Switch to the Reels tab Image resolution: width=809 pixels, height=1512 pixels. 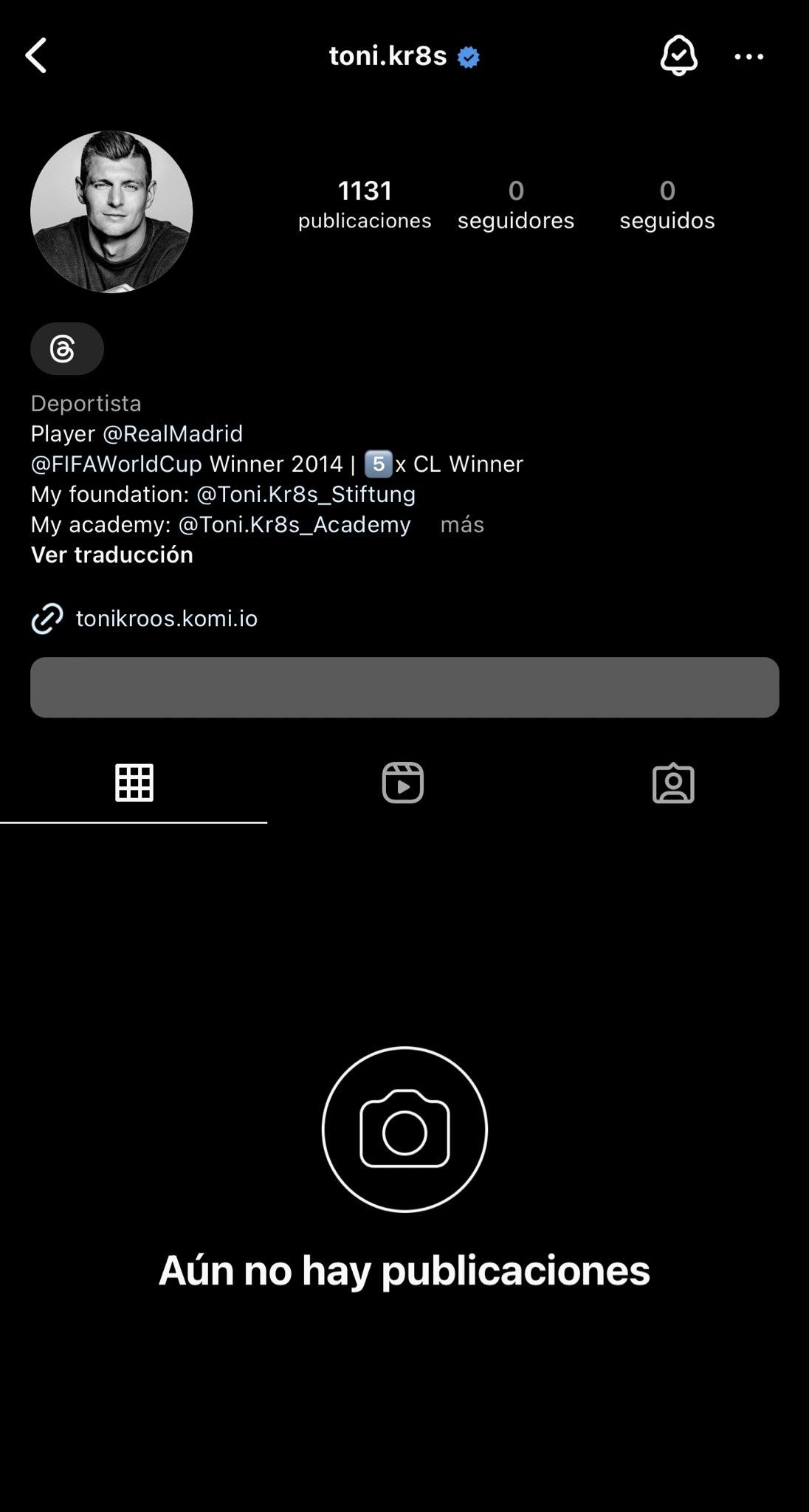click(403, 783)
